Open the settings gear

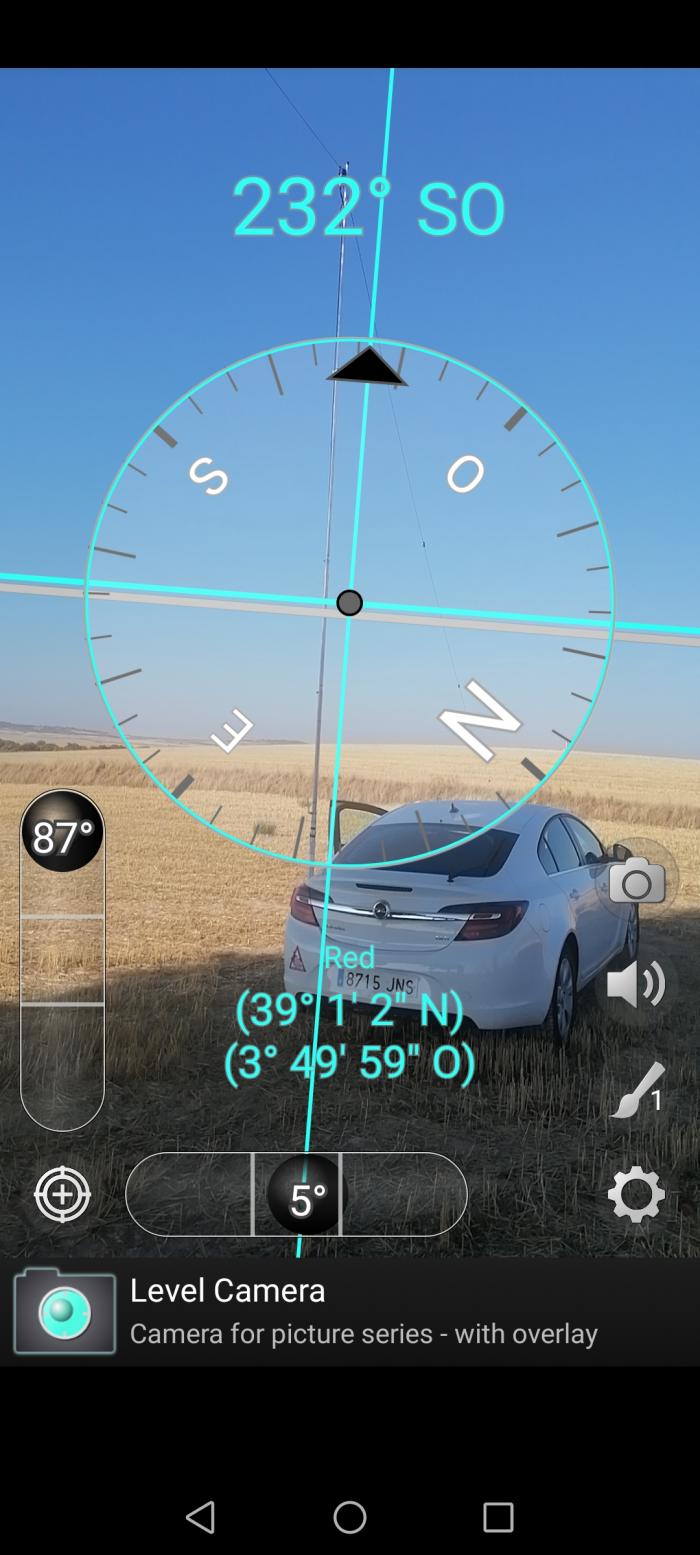coord(636,1194)
